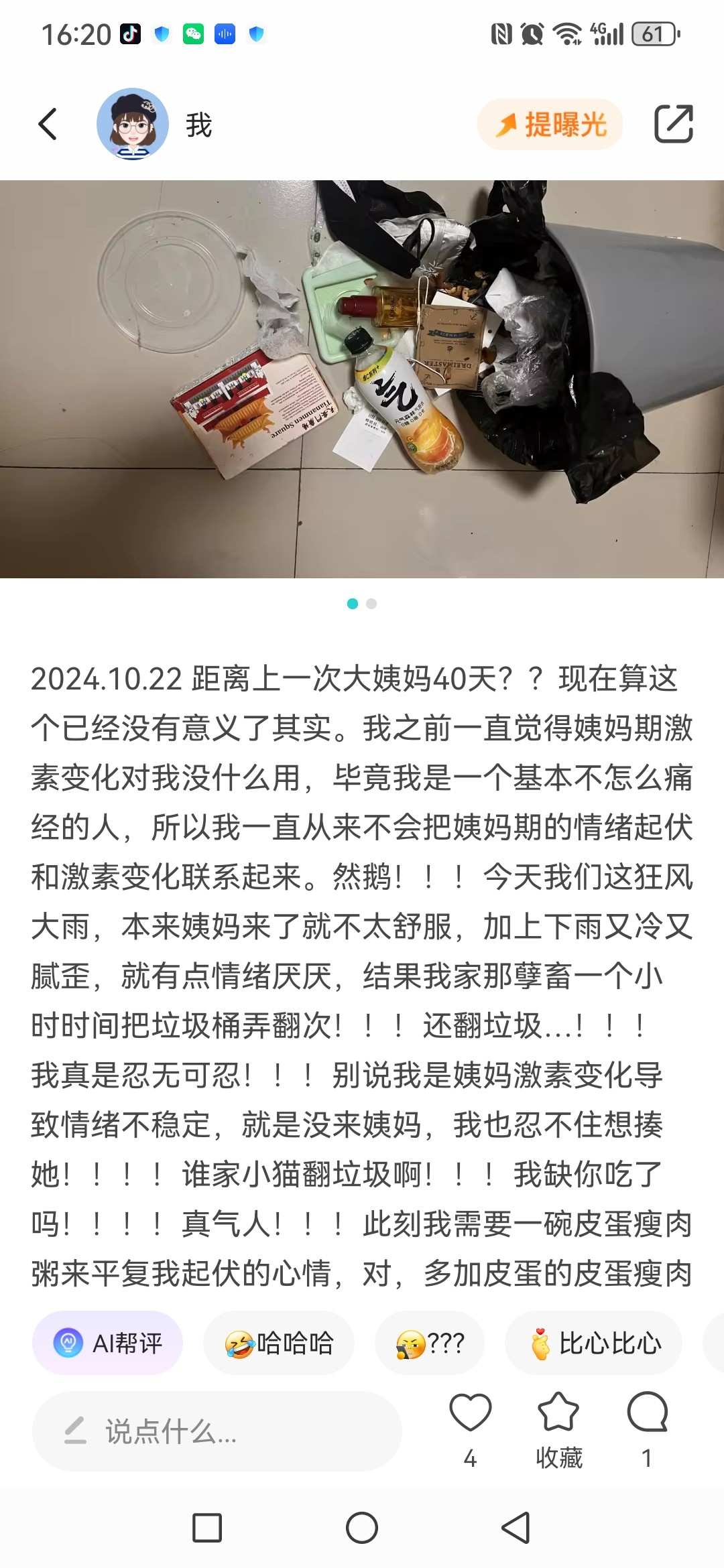Screen dimensions: 724x1568
Task: Send the 比心比心 quick reaction
Action: pyautogui.click(x=594, y=1343)
